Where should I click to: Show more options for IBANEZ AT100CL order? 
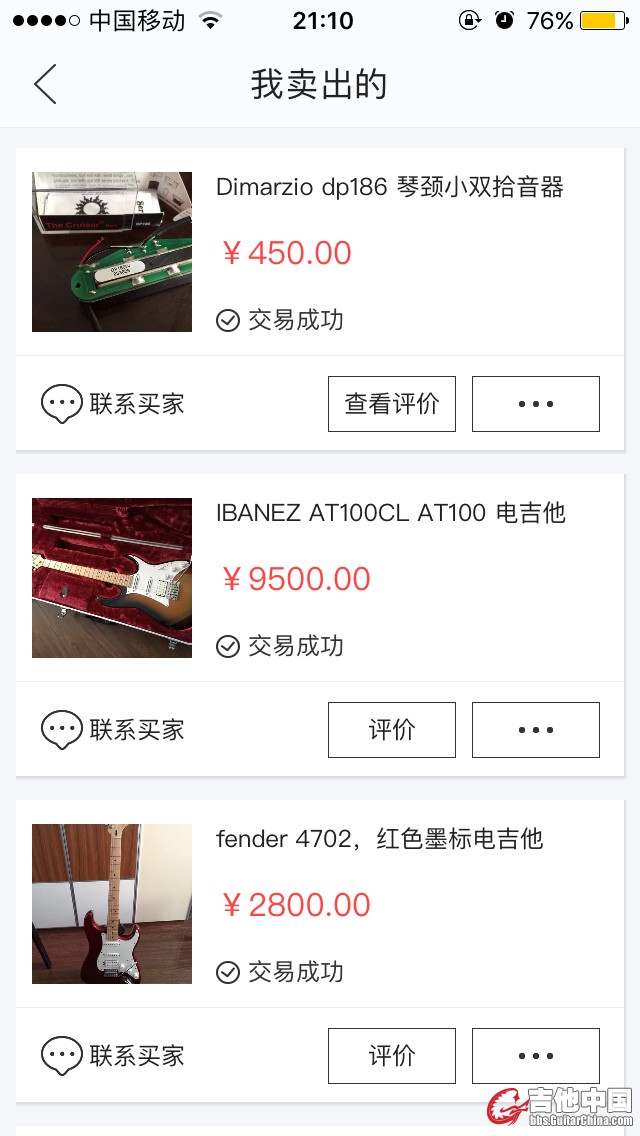click(x=536, y=730)
